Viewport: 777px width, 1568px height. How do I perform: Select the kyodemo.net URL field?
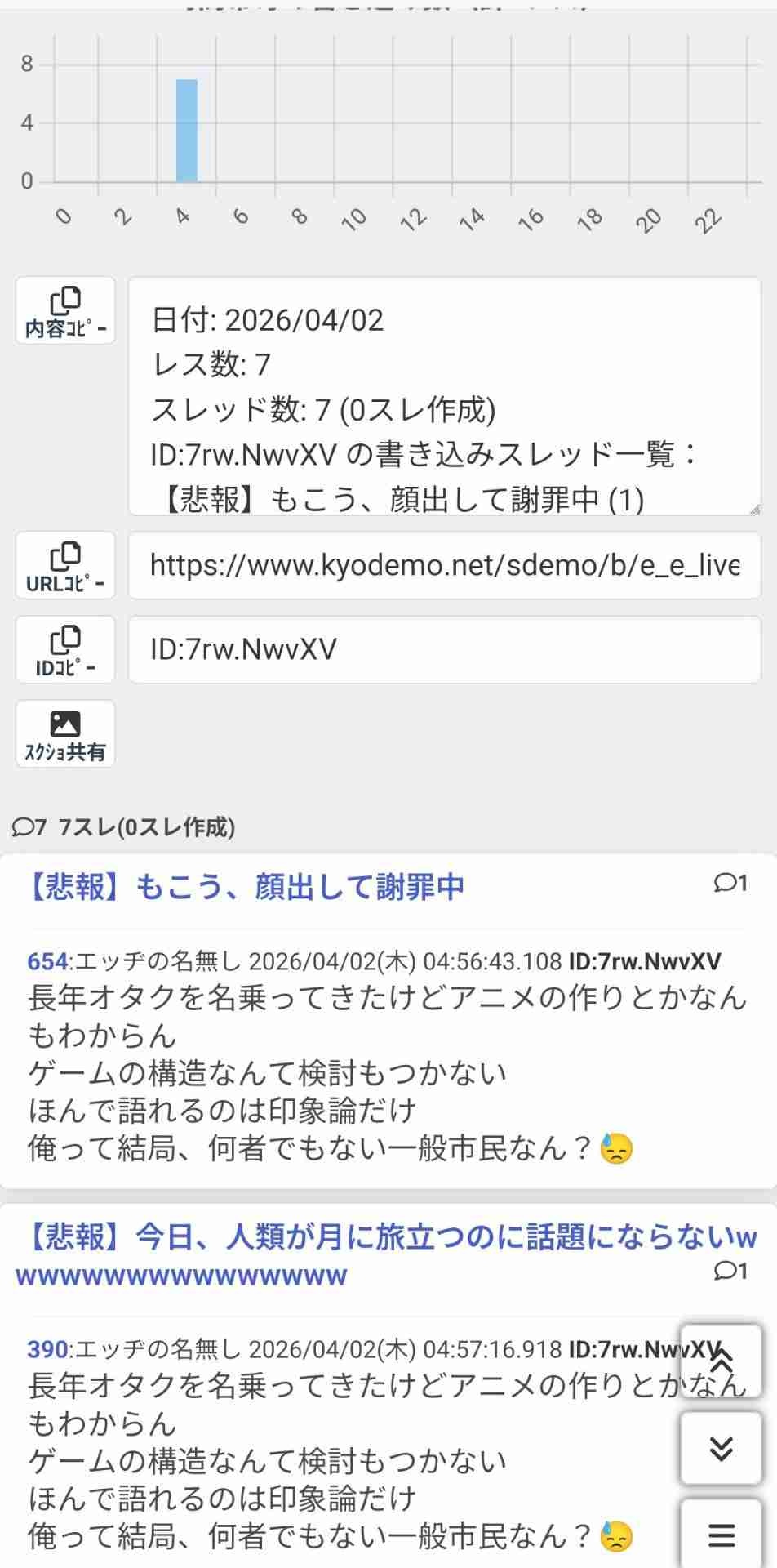[444, 566]
